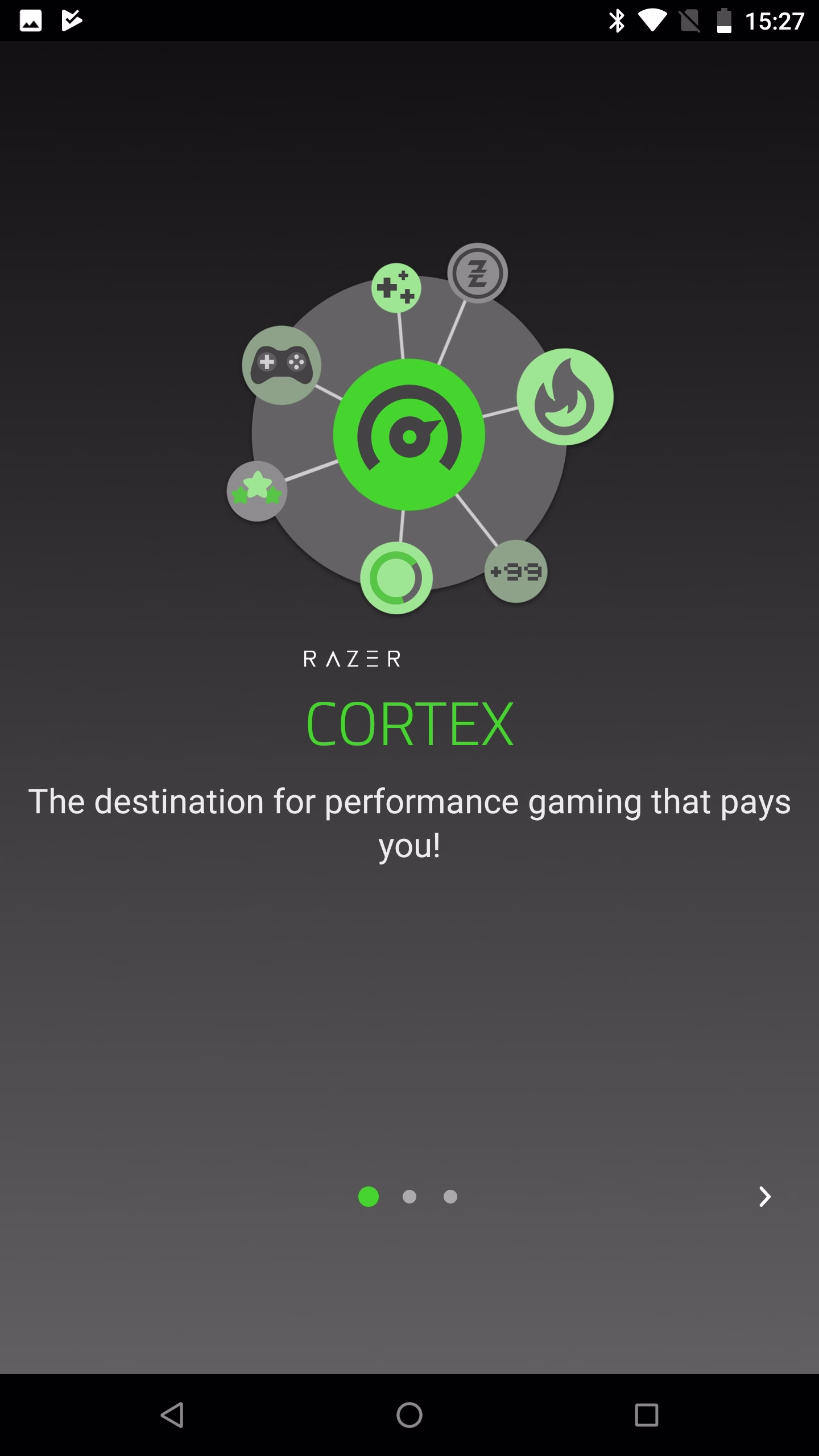Jump to the second onboarding page dot

[409, 1197]
